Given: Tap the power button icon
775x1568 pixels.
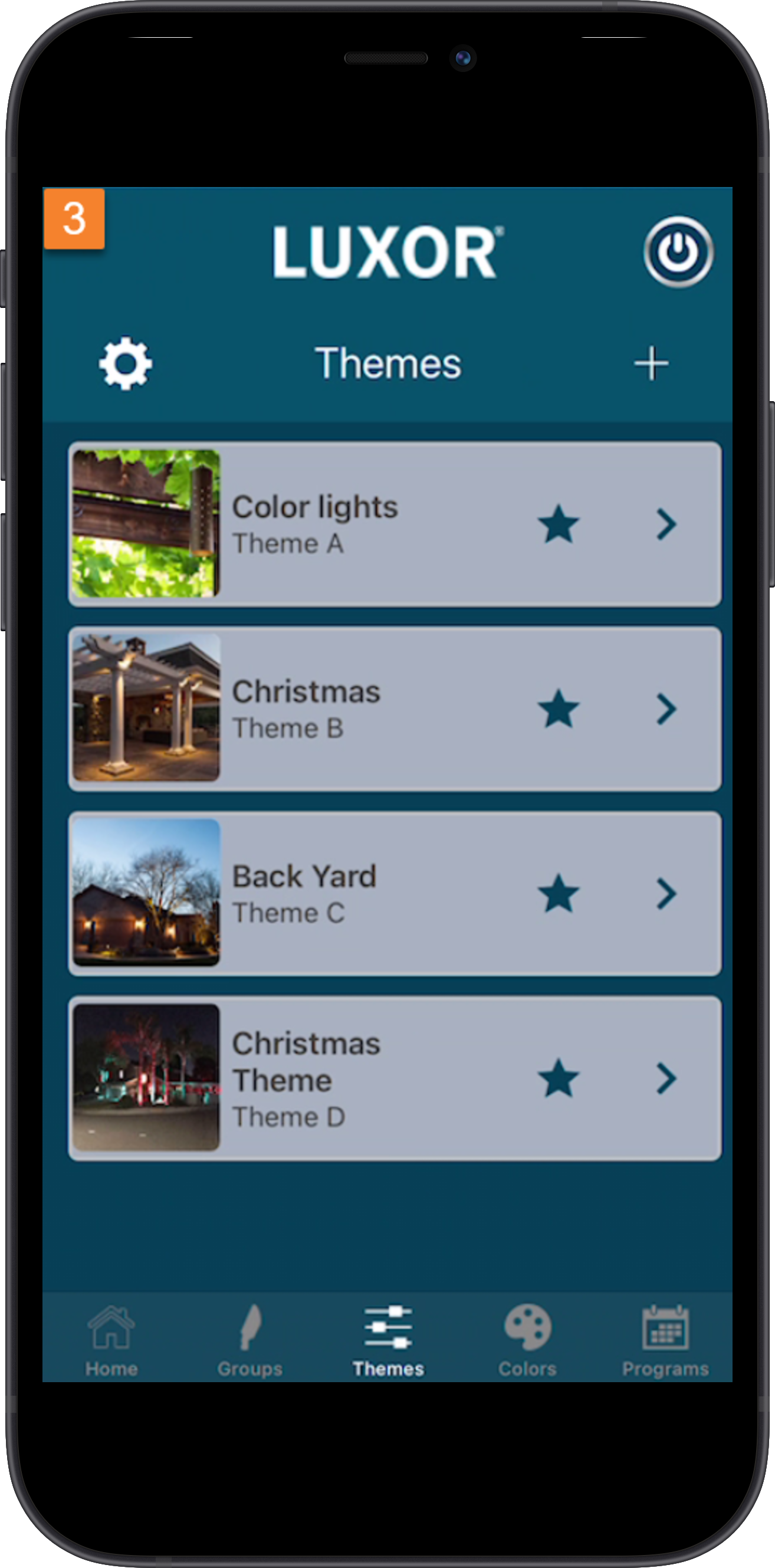Looking at the screenshot, I should point(678,251).
